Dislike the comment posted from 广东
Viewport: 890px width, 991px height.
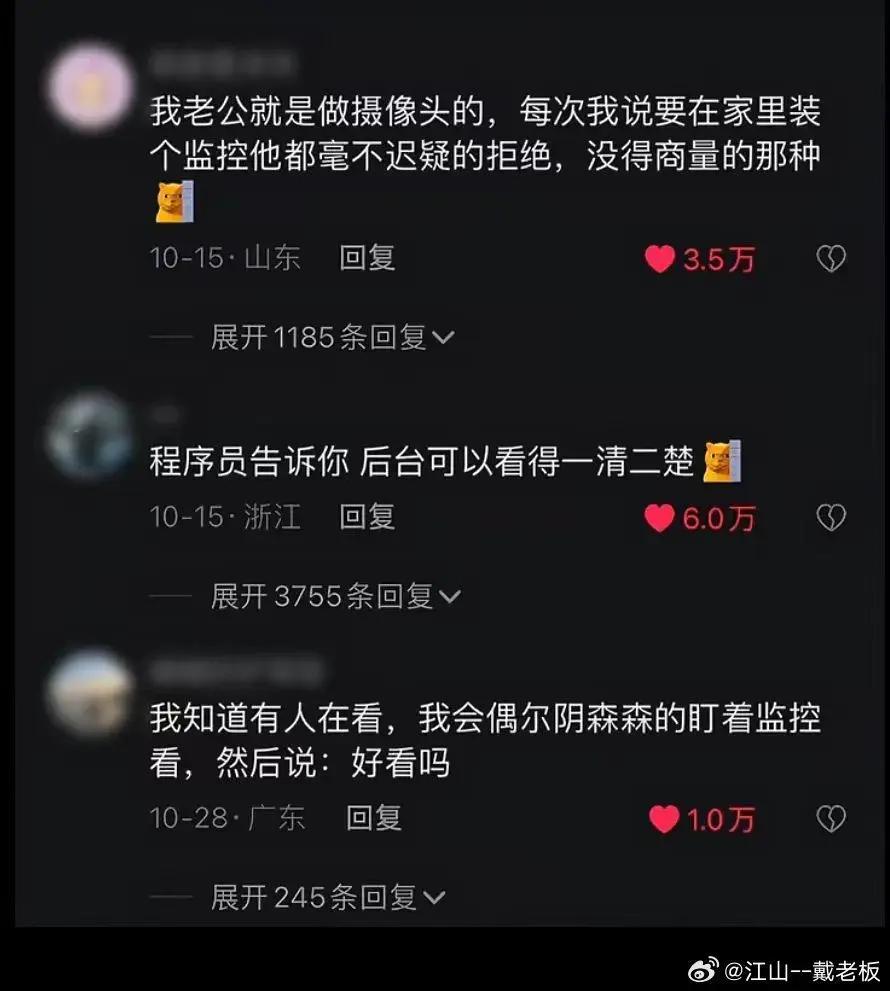[x=831, y=820]
